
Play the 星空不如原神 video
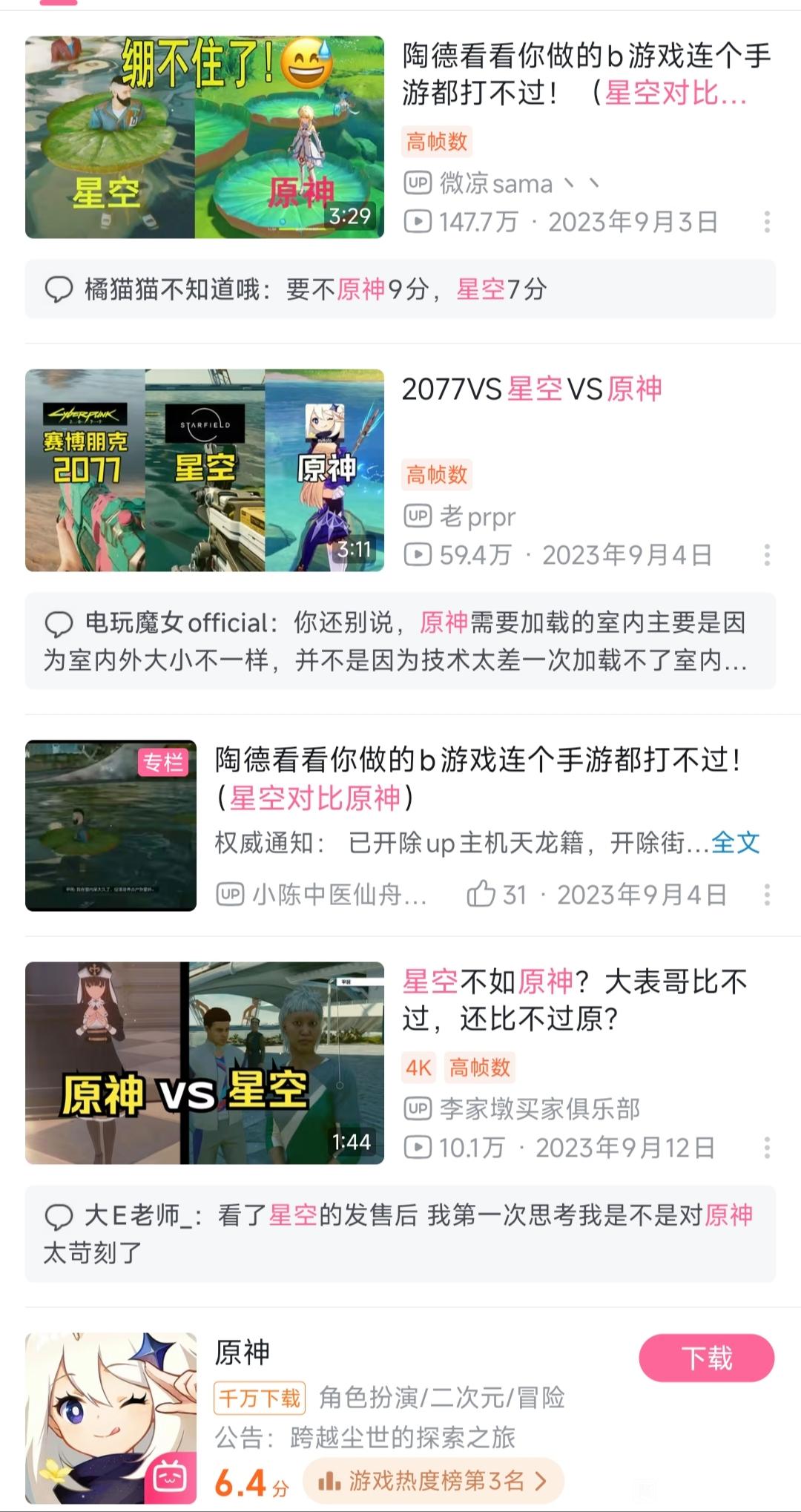(204, 1062)
